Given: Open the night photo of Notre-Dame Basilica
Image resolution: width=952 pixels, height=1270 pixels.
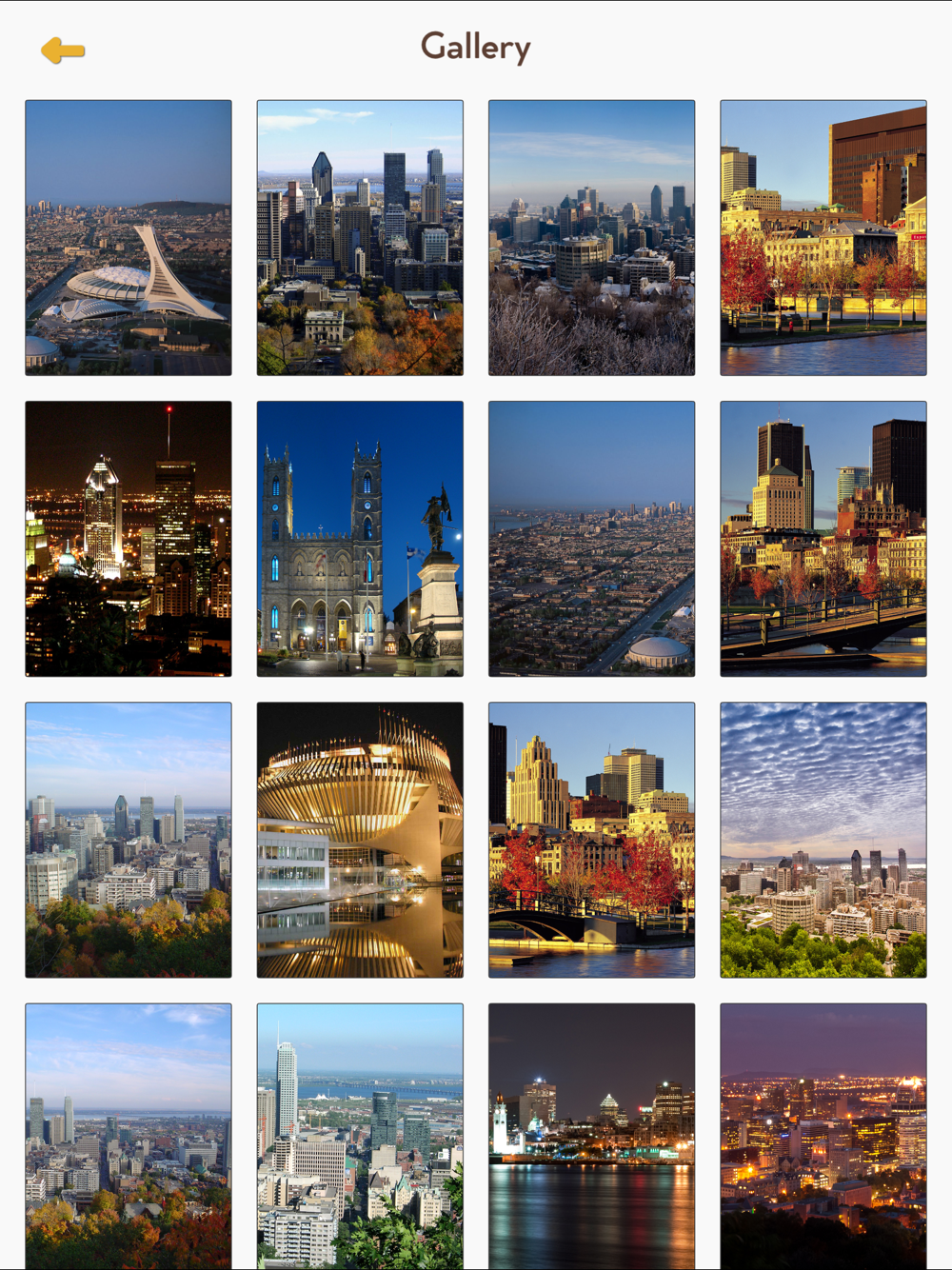Looking at the screenshot, I should coord(360,539).
